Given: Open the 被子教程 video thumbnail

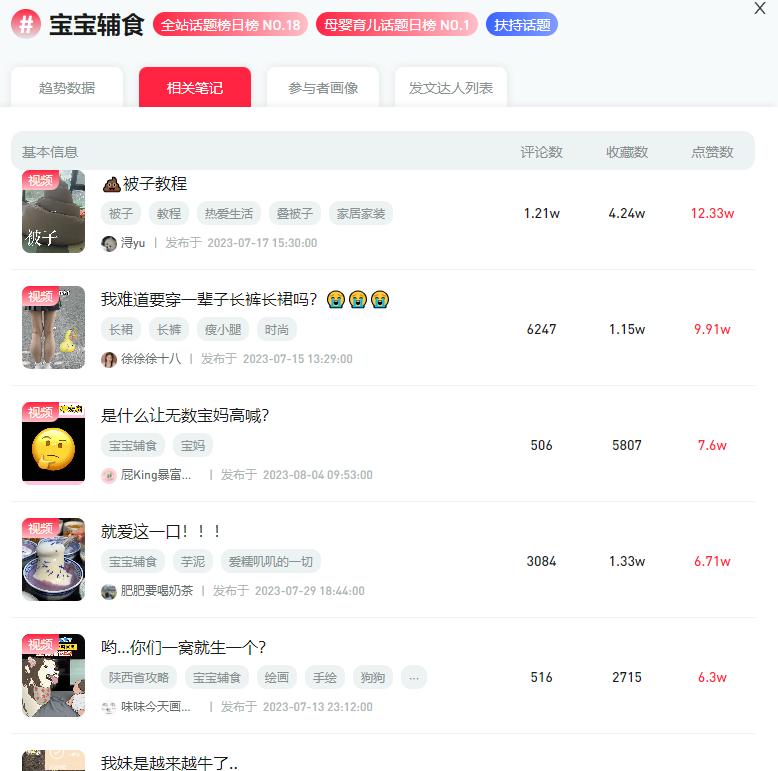Looking at the screenshot, I should pyautogui.click(x=53, y=211).
